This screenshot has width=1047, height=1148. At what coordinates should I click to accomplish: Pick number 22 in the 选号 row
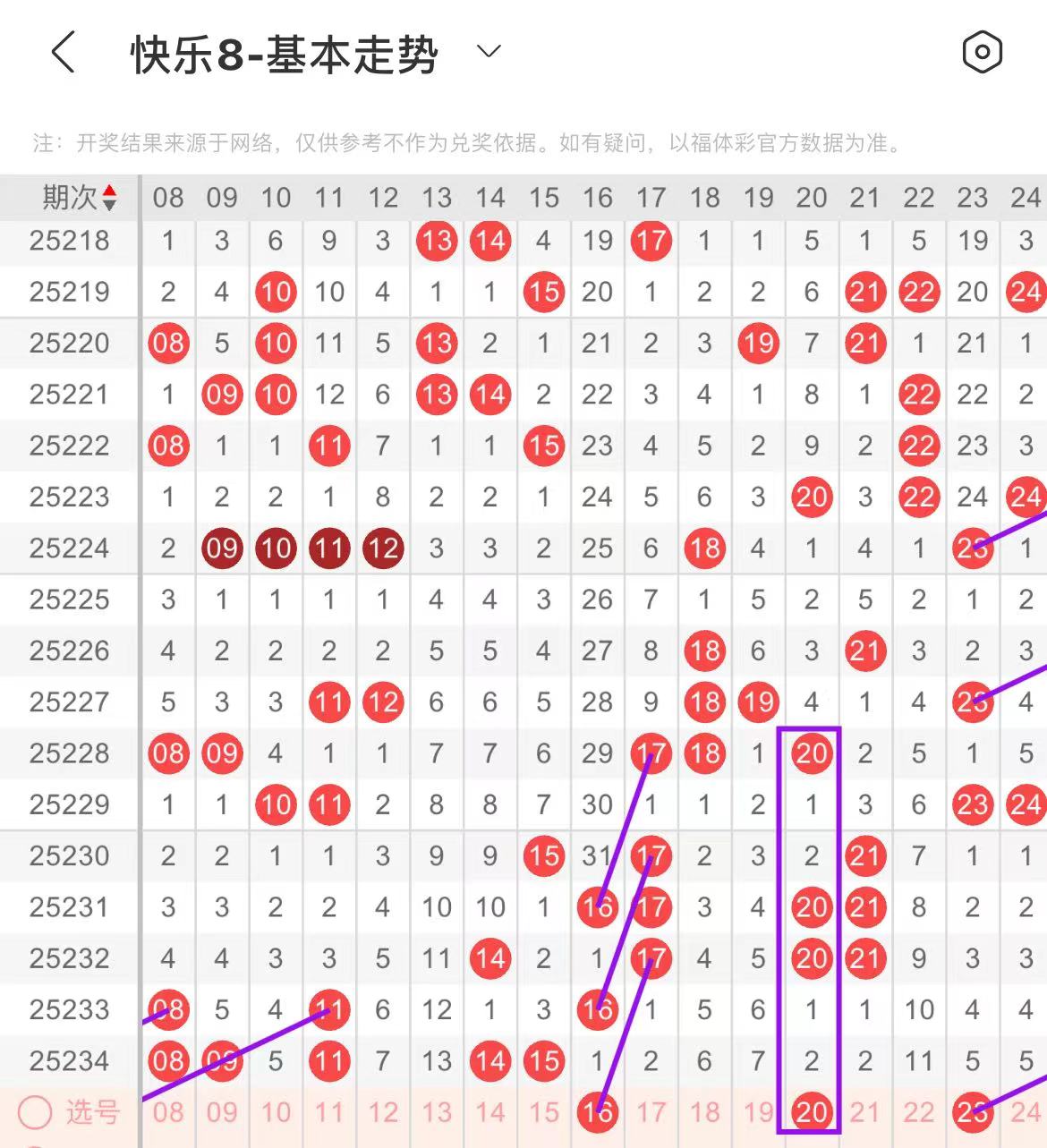point(919,1113)
